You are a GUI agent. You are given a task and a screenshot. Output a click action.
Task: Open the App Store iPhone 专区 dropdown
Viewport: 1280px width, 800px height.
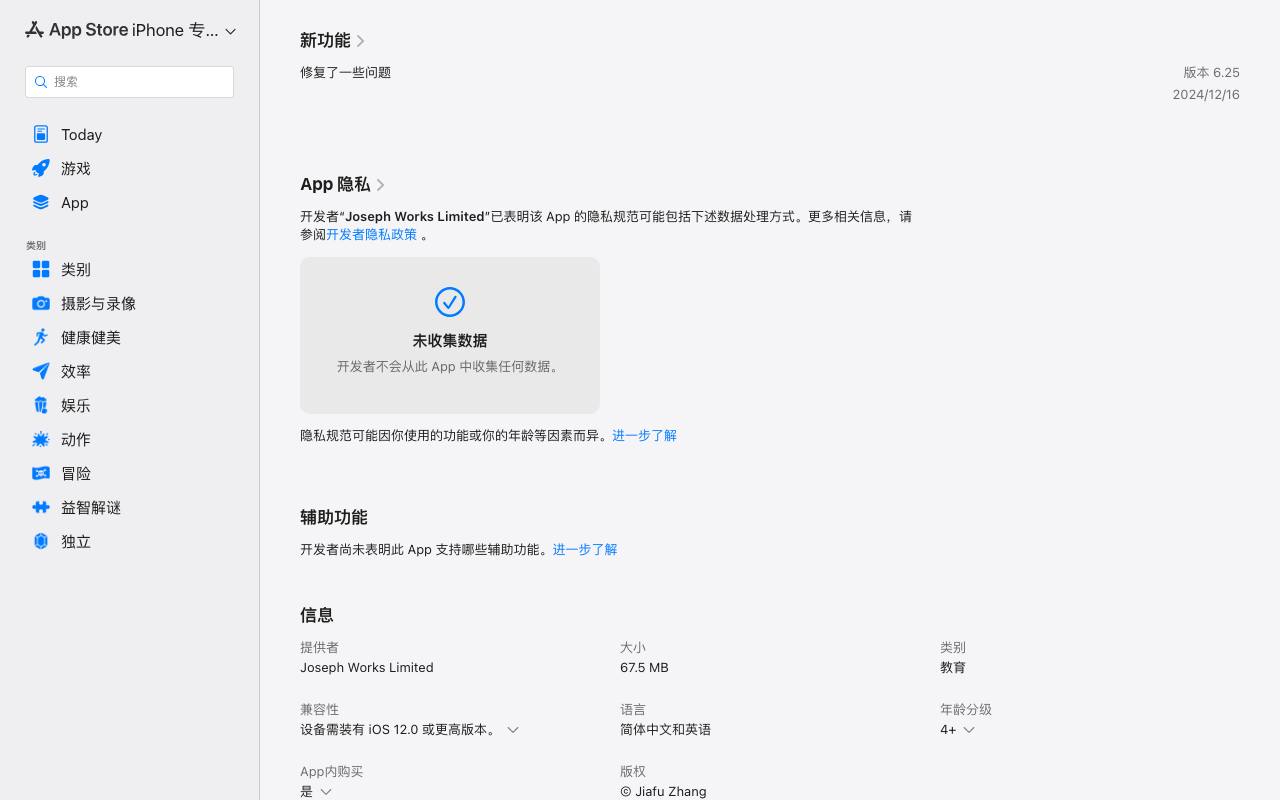130,30
